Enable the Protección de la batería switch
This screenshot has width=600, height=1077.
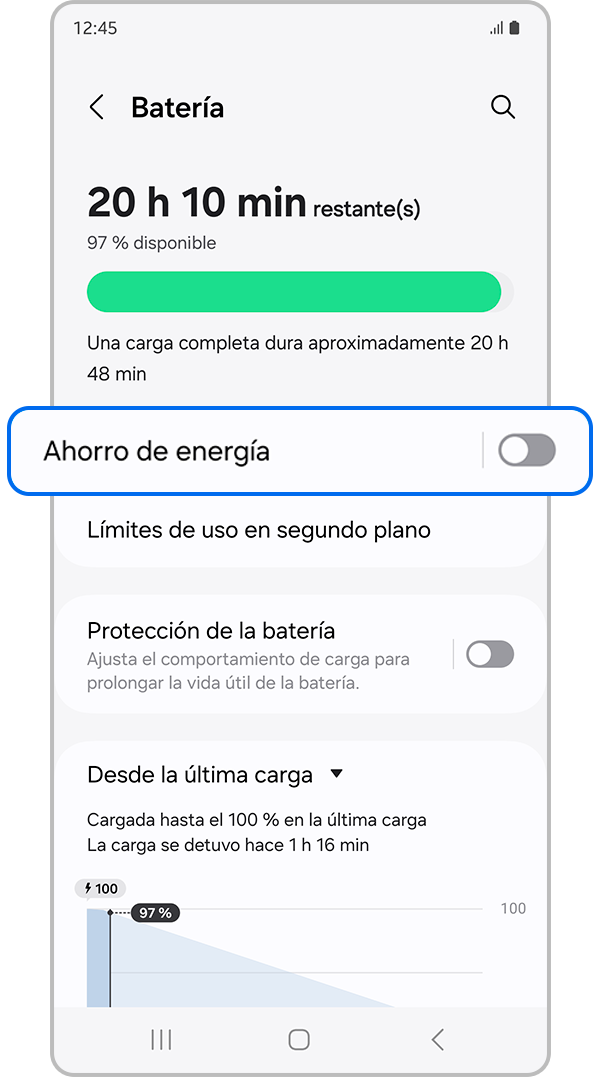click(490, 655)
